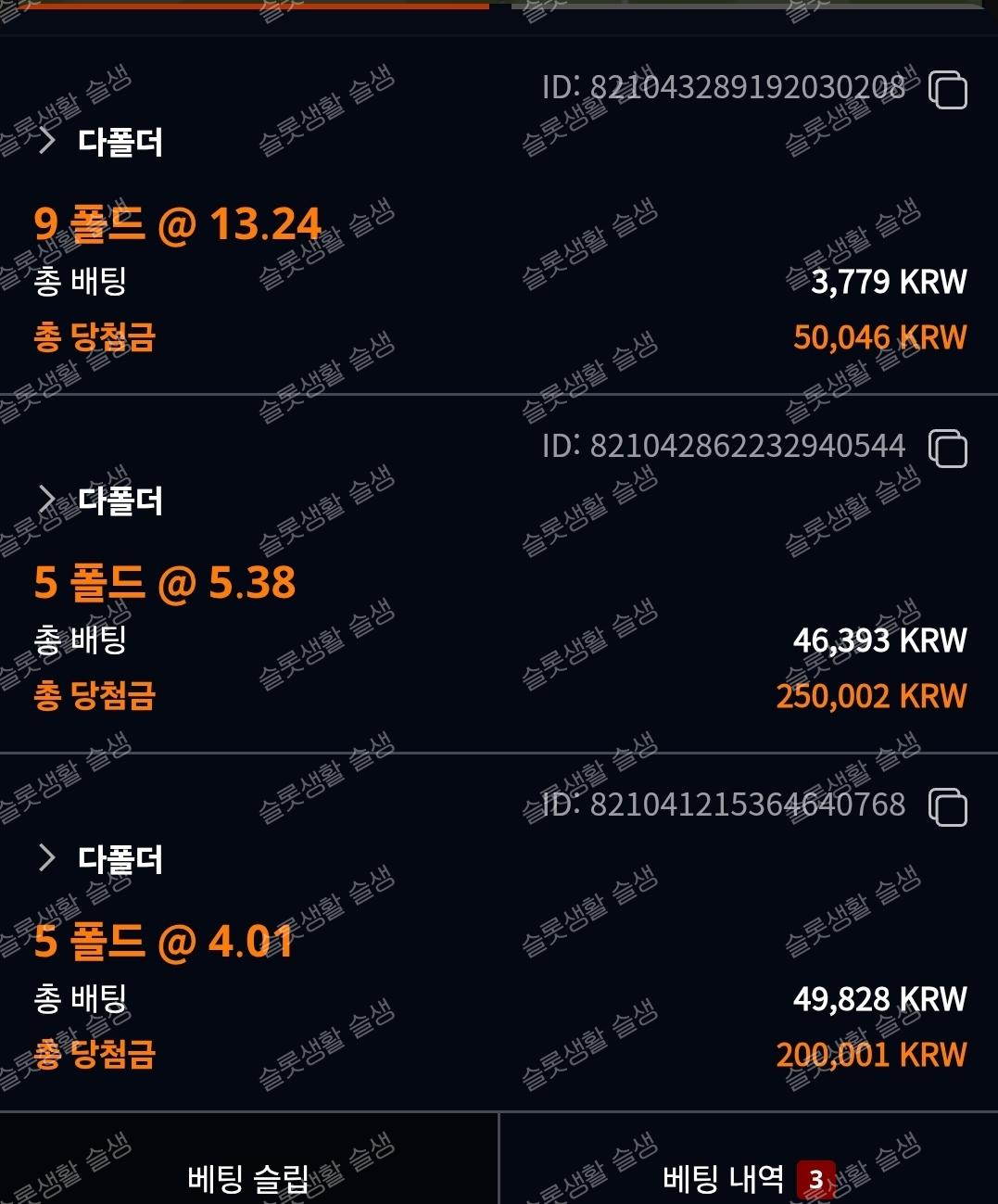Expand the 5 폴드 @ 4.01 다폴더 bet
Viewport: 998px width, 1204px height.
tap(48, 858)
